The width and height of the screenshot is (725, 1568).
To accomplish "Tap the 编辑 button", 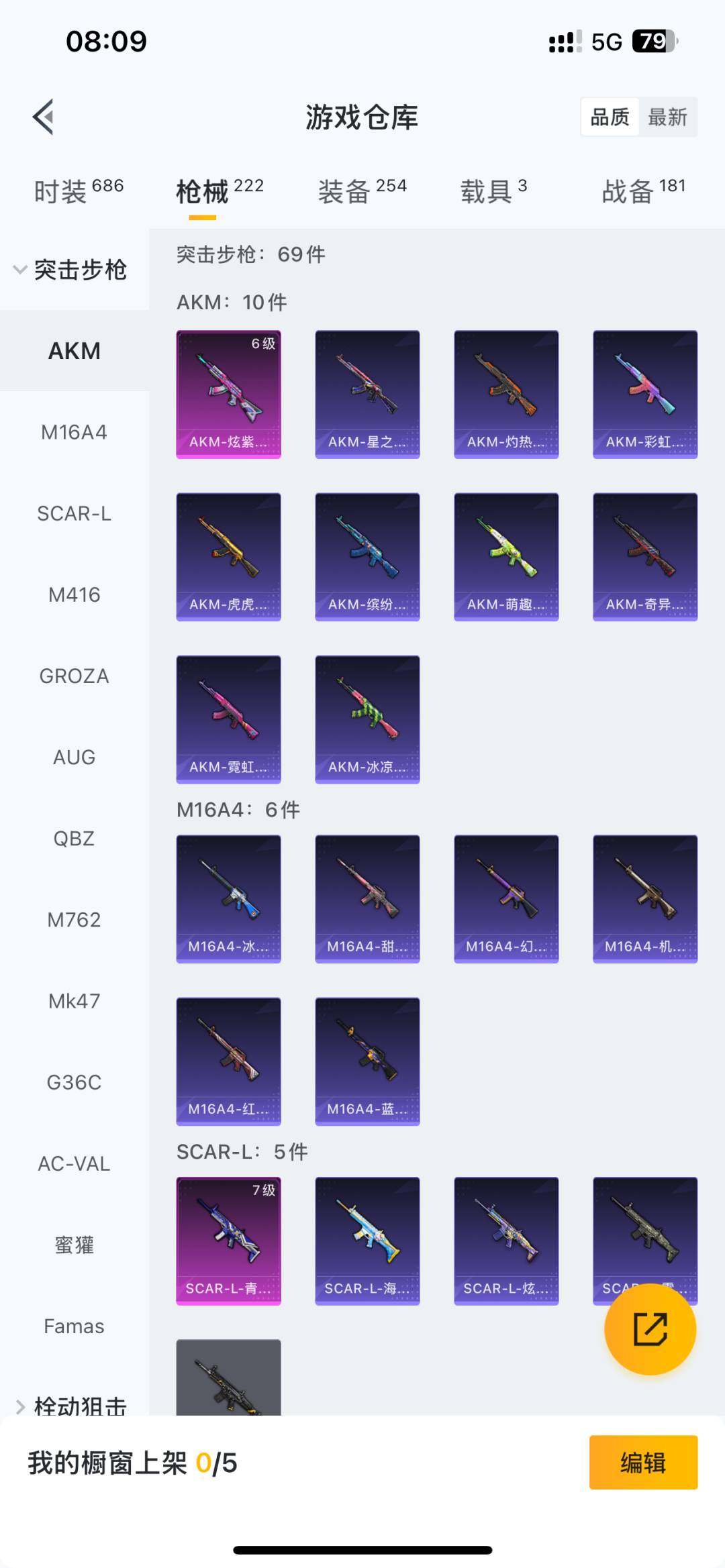I will point(643,1463).
